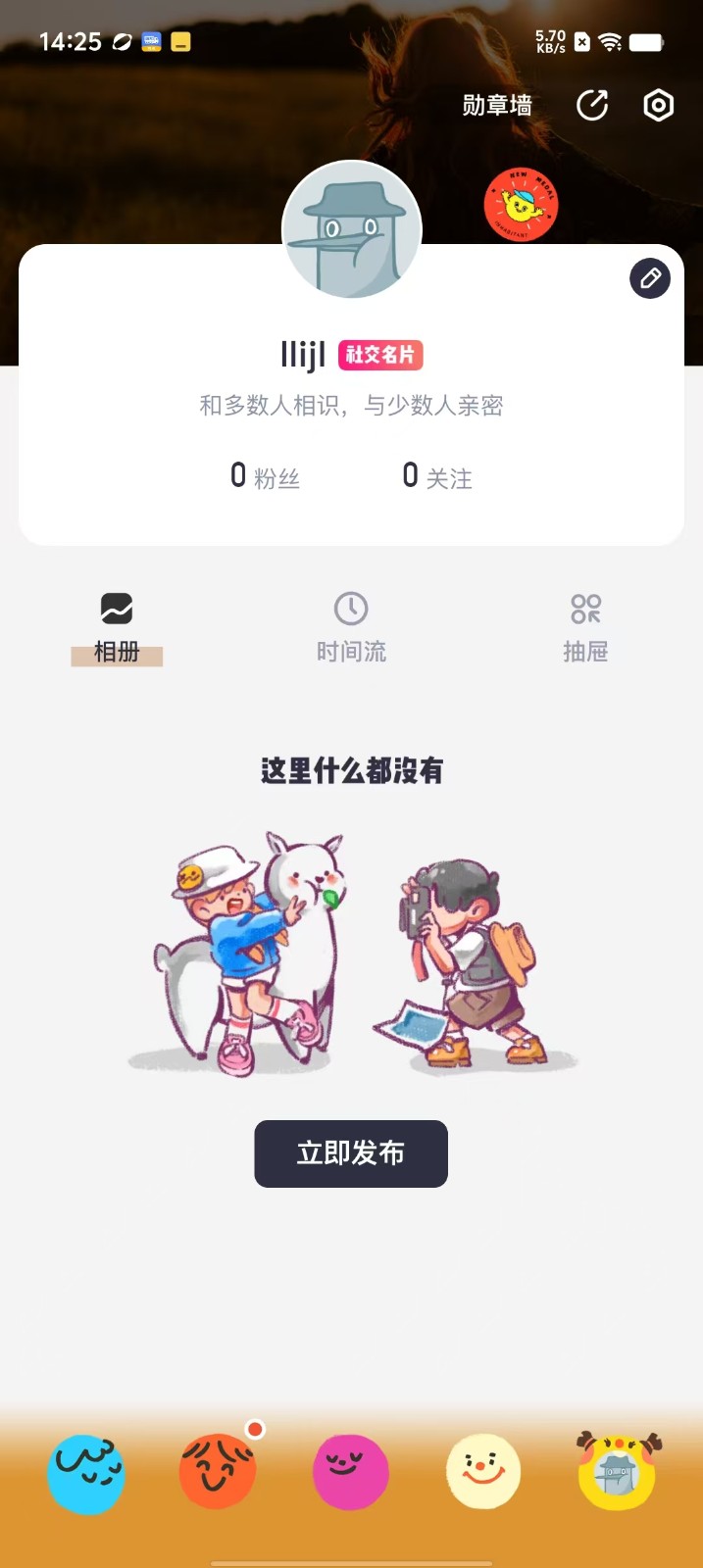Tap the share profile icon
This screenshot has width=703, height=1568.
(x=592, y=105)
